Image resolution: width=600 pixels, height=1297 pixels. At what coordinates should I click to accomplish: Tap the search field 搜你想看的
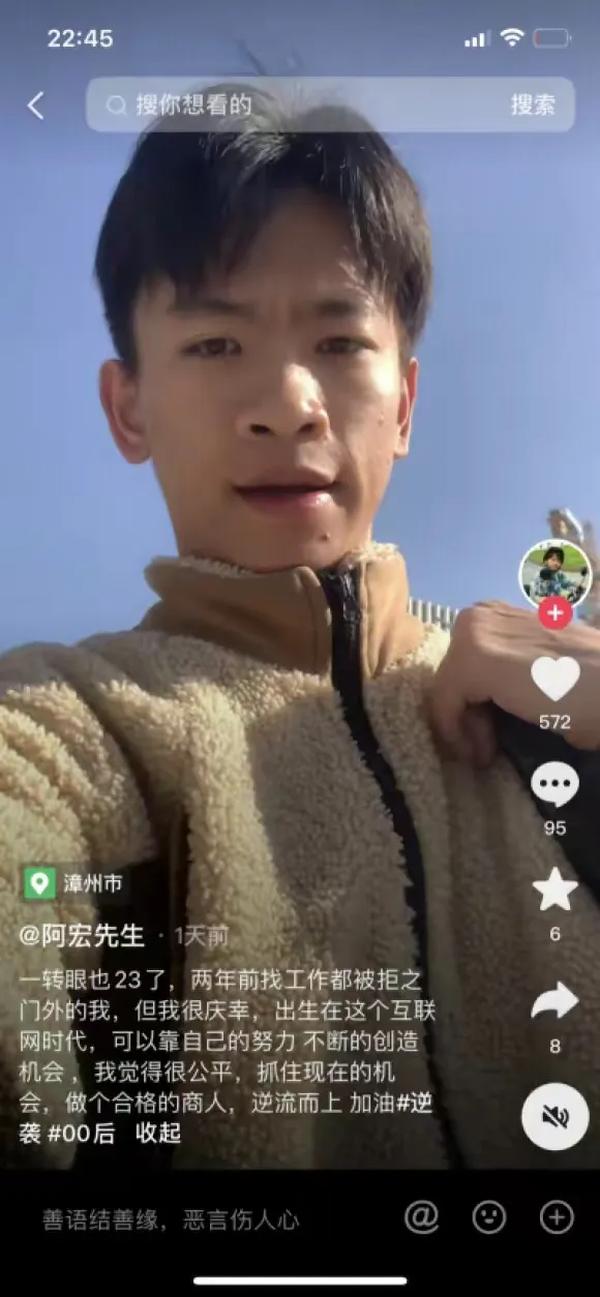pyautogui.click(x=300, y=105)
